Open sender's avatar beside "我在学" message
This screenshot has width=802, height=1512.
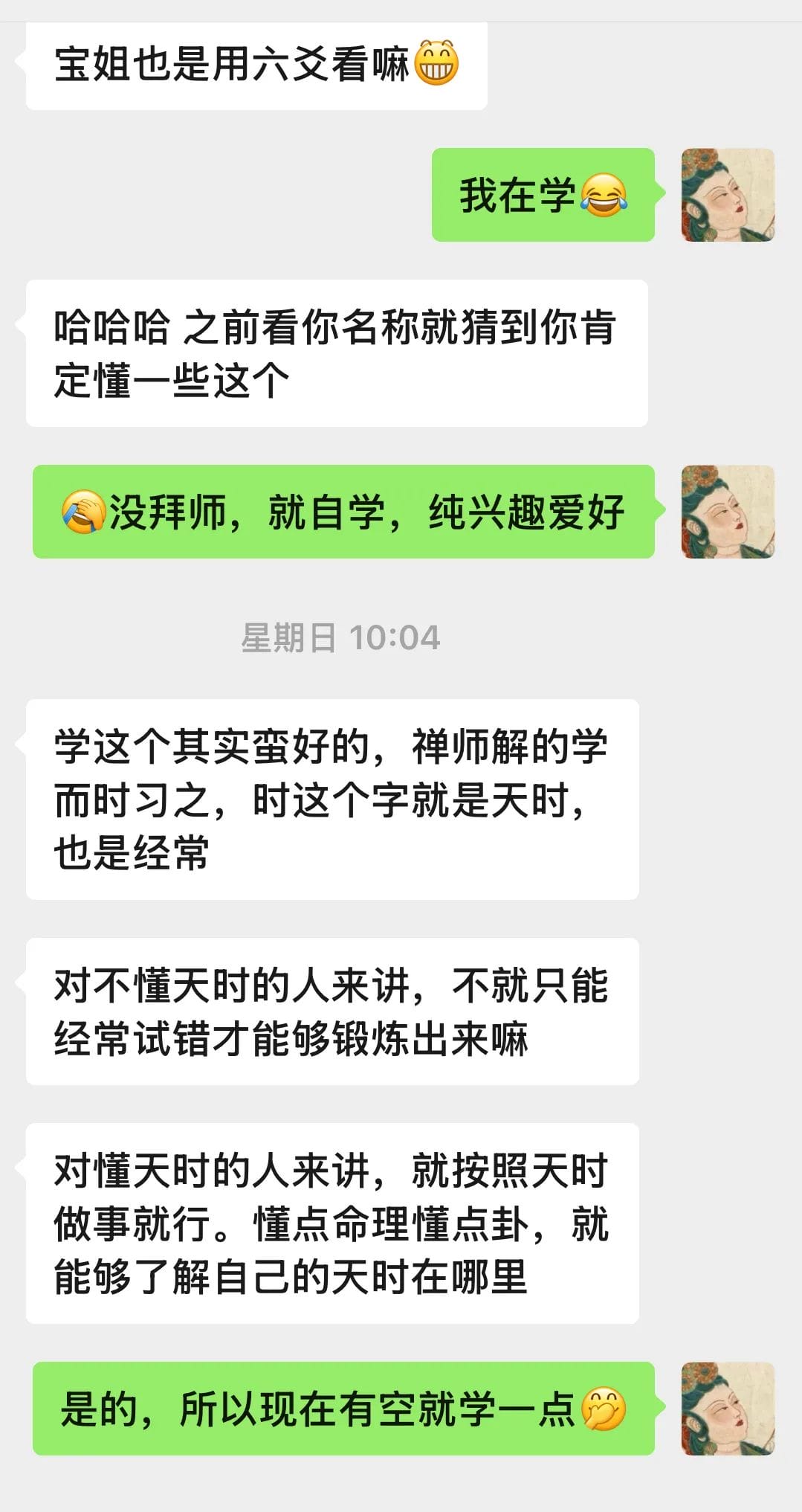728,195
